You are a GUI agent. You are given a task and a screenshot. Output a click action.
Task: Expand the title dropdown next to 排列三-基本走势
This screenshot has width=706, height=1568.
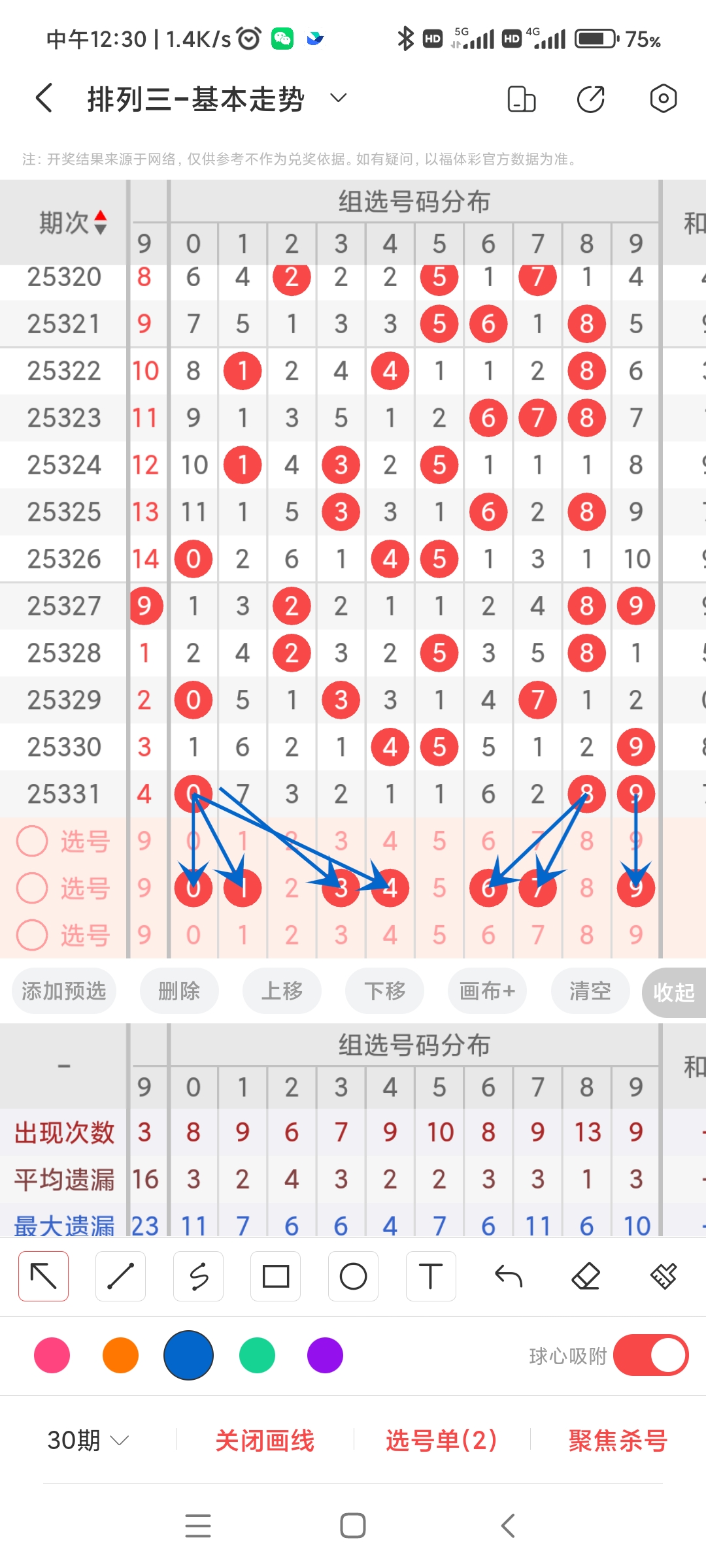[337, 98]
